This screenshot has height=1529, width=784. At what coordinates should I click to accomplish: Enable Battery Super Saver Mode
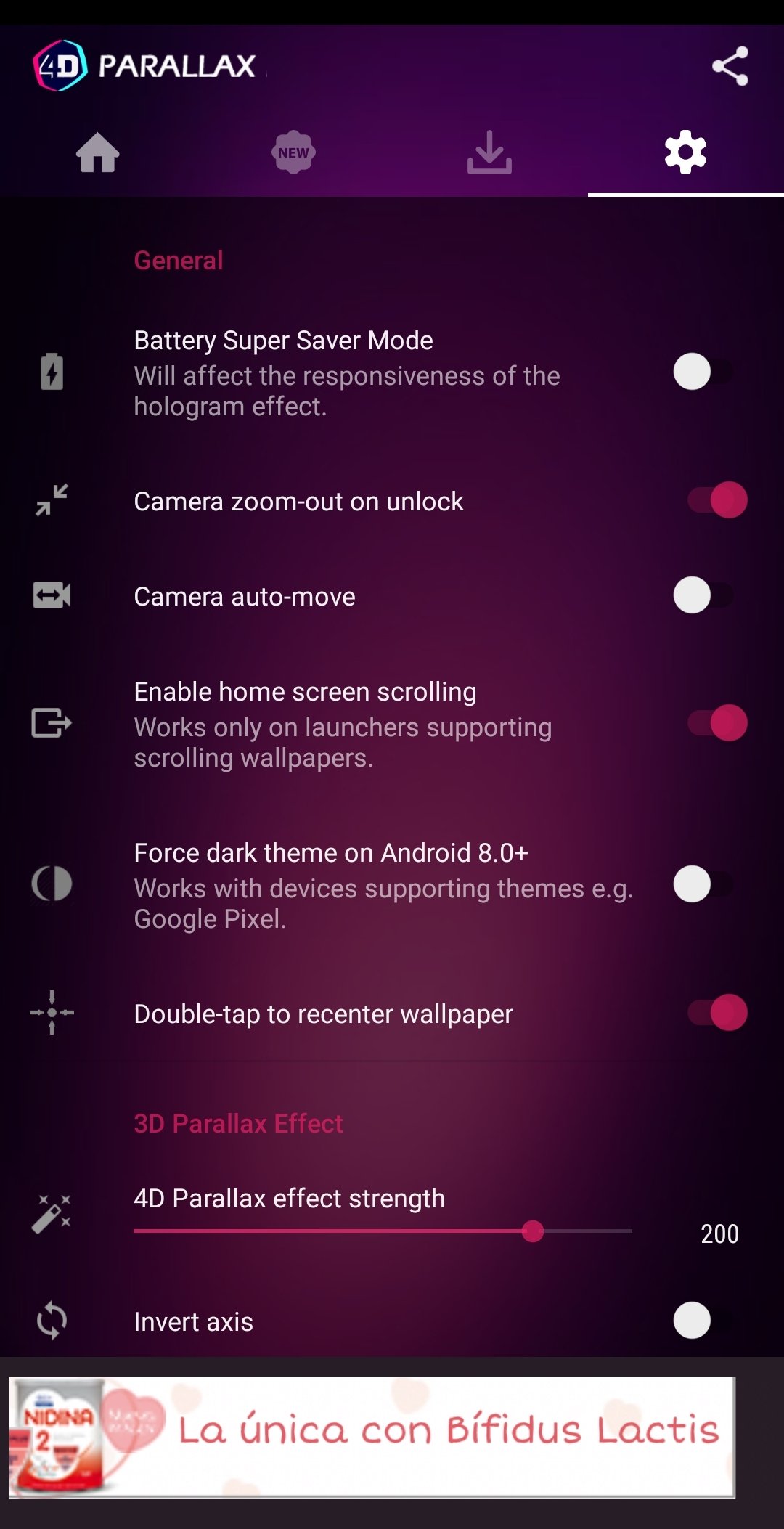pyautogui.click(x=704, y=372)
